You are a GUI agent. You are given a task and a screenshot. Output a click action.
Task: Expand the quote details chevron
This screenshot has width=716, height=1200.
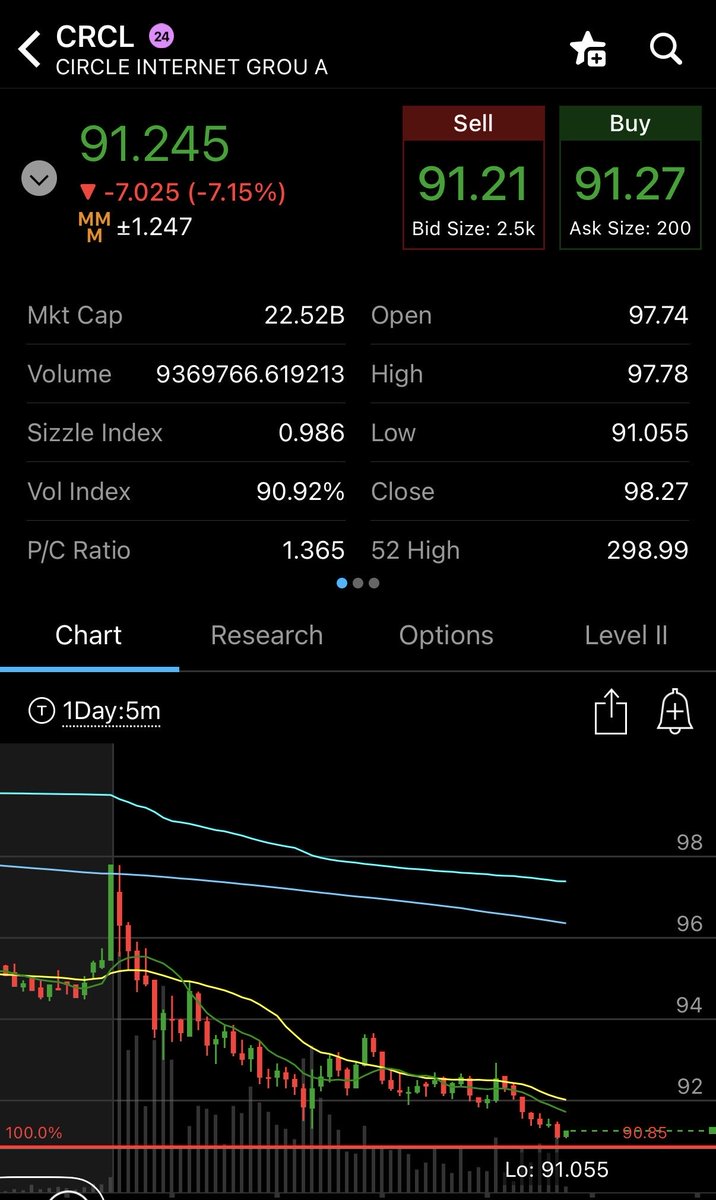[x=39, y=180]
